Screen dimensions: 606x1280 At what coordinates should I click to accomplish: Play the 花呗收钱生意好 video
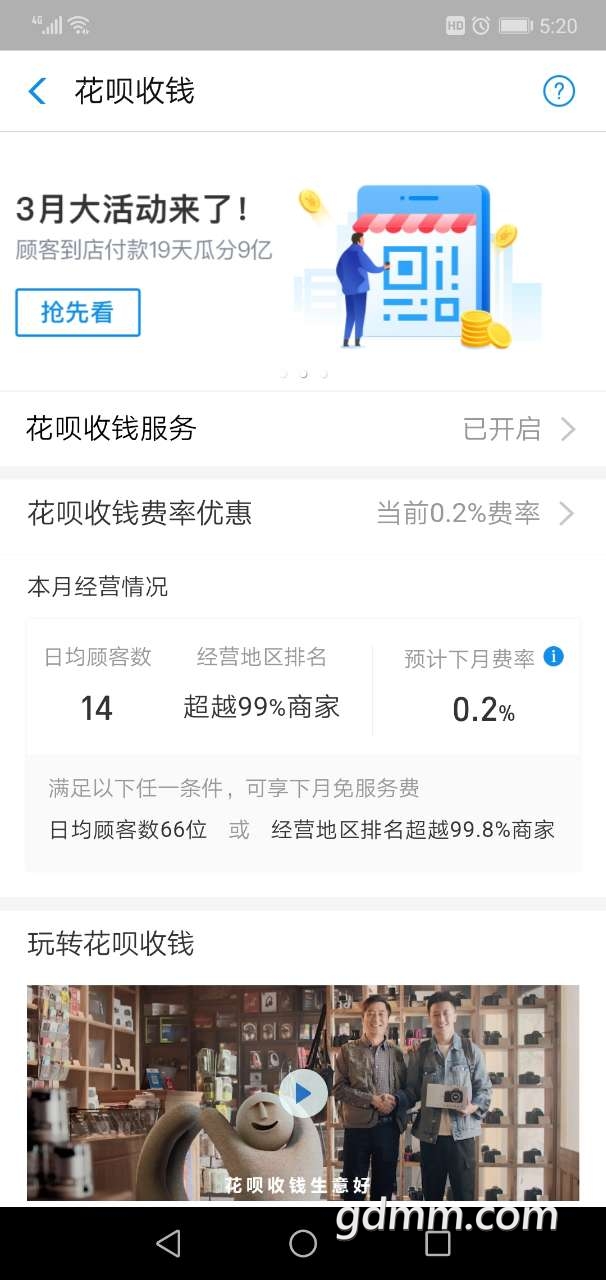[x=302, y=1094]
